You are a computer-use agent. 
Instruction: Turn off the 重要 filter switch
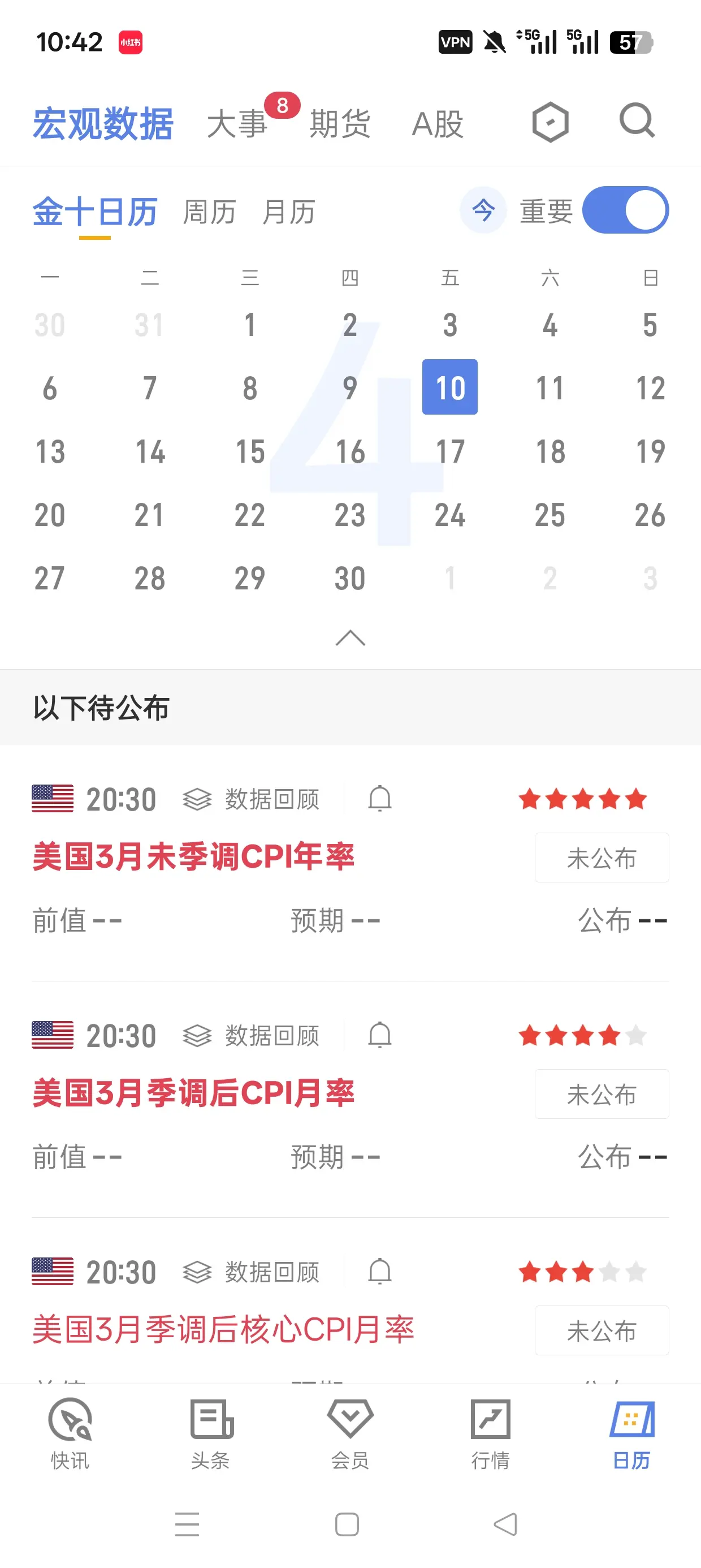click(626, 210)
